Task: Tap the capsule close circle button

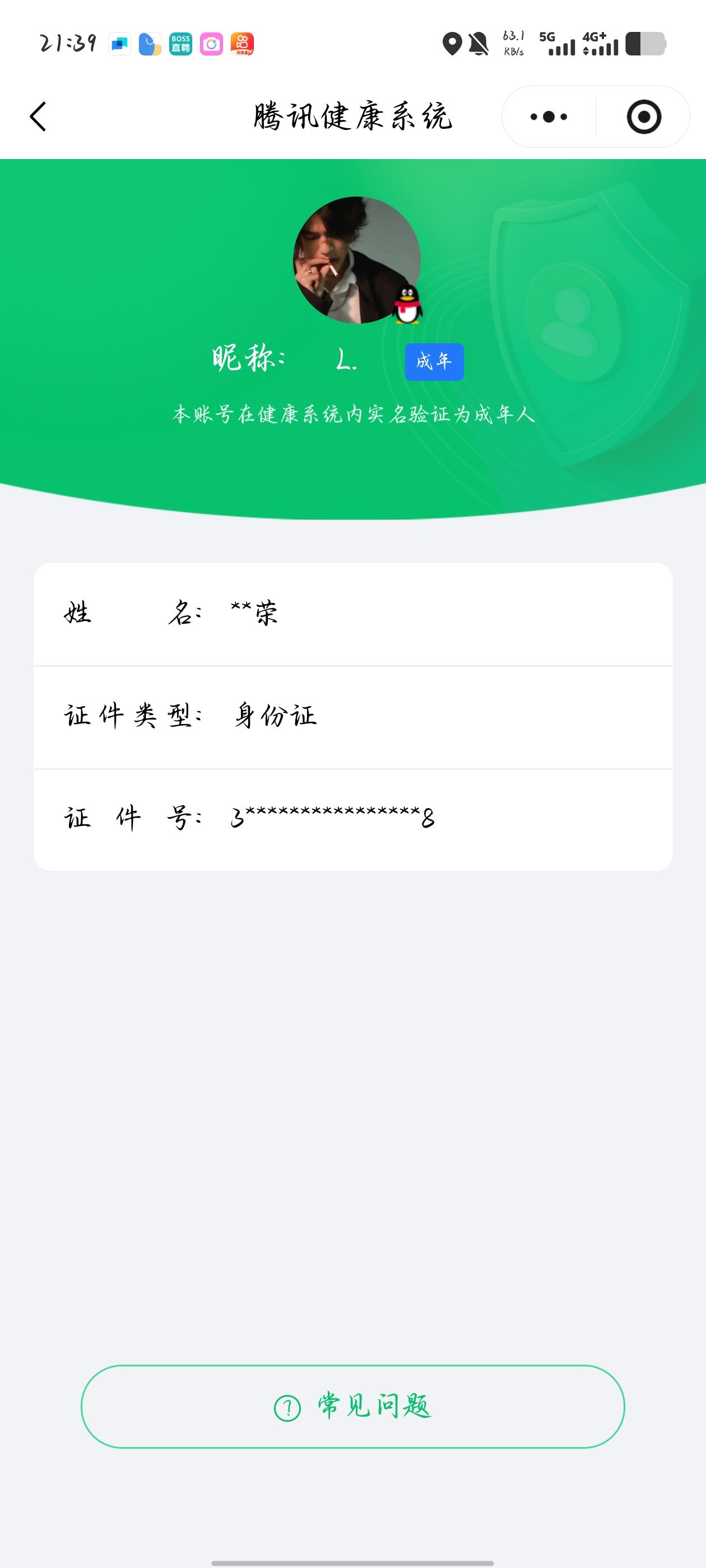Action: (x=644, y=116)
